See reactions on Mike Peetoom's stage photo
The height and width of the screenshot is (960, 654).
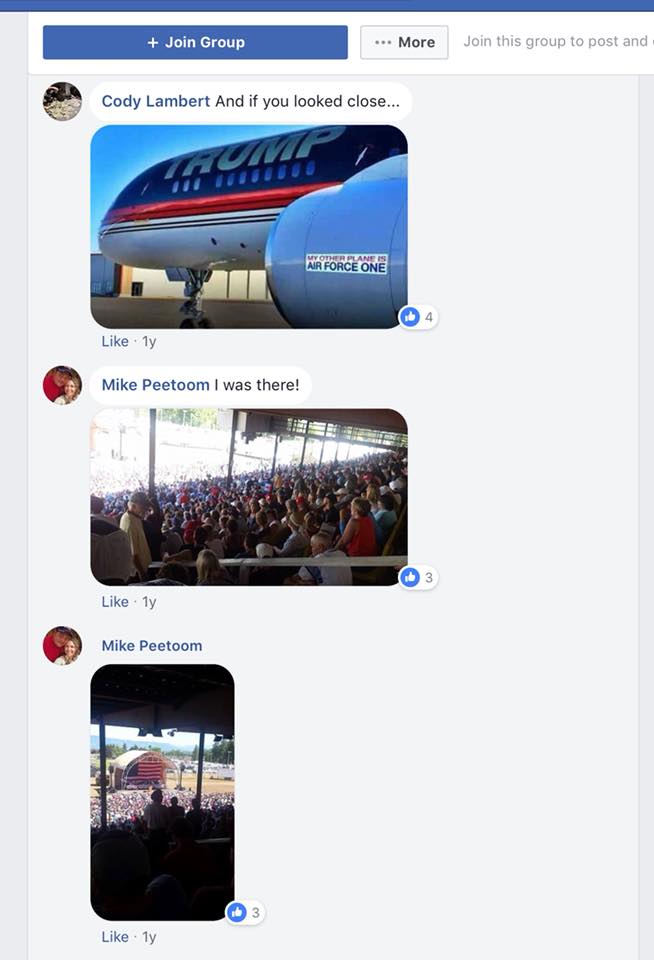pos(245,912)
